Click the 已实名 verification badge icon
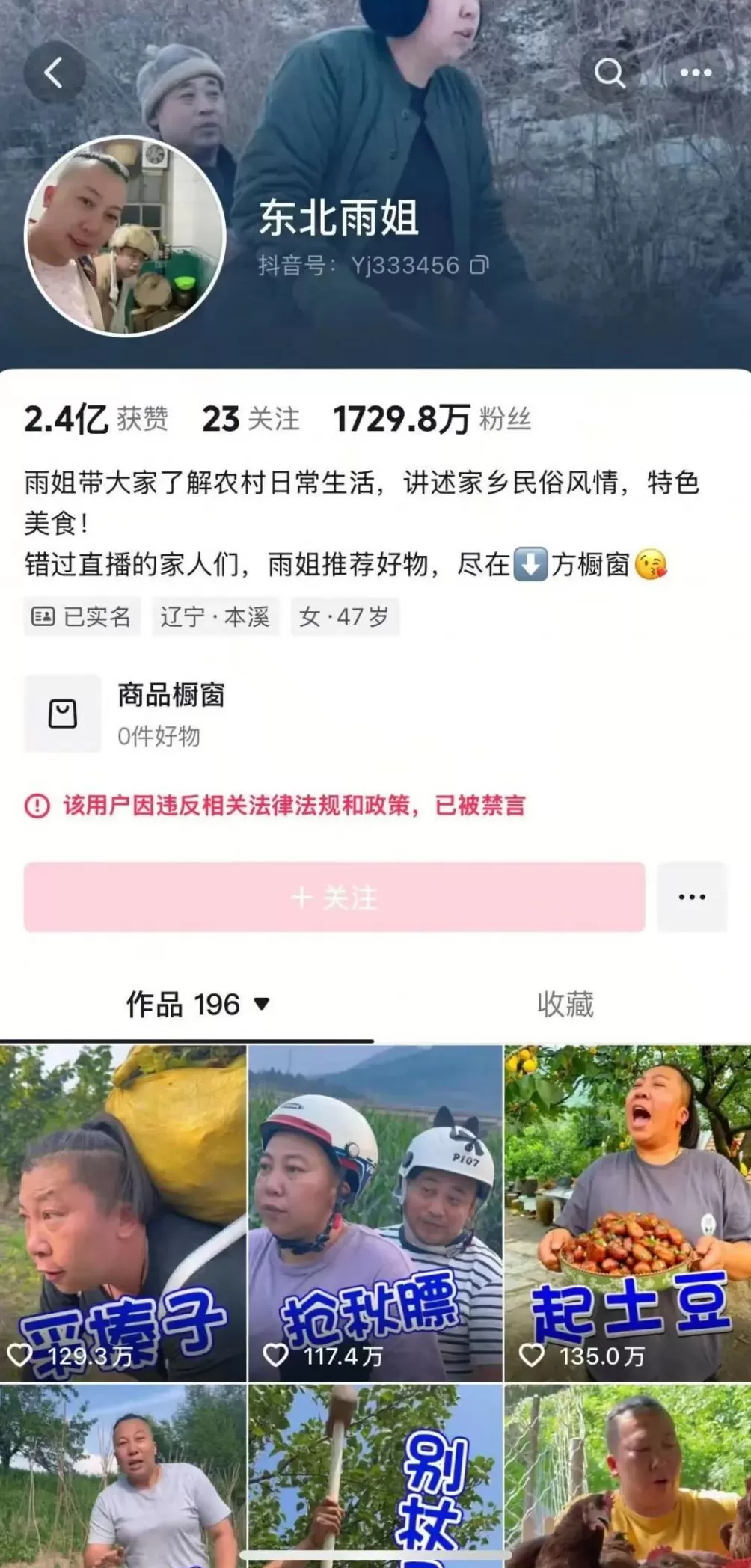Image resolution: width=751 pixels, height=1568 pixels. pyautogui.click(x=44, y=616)
